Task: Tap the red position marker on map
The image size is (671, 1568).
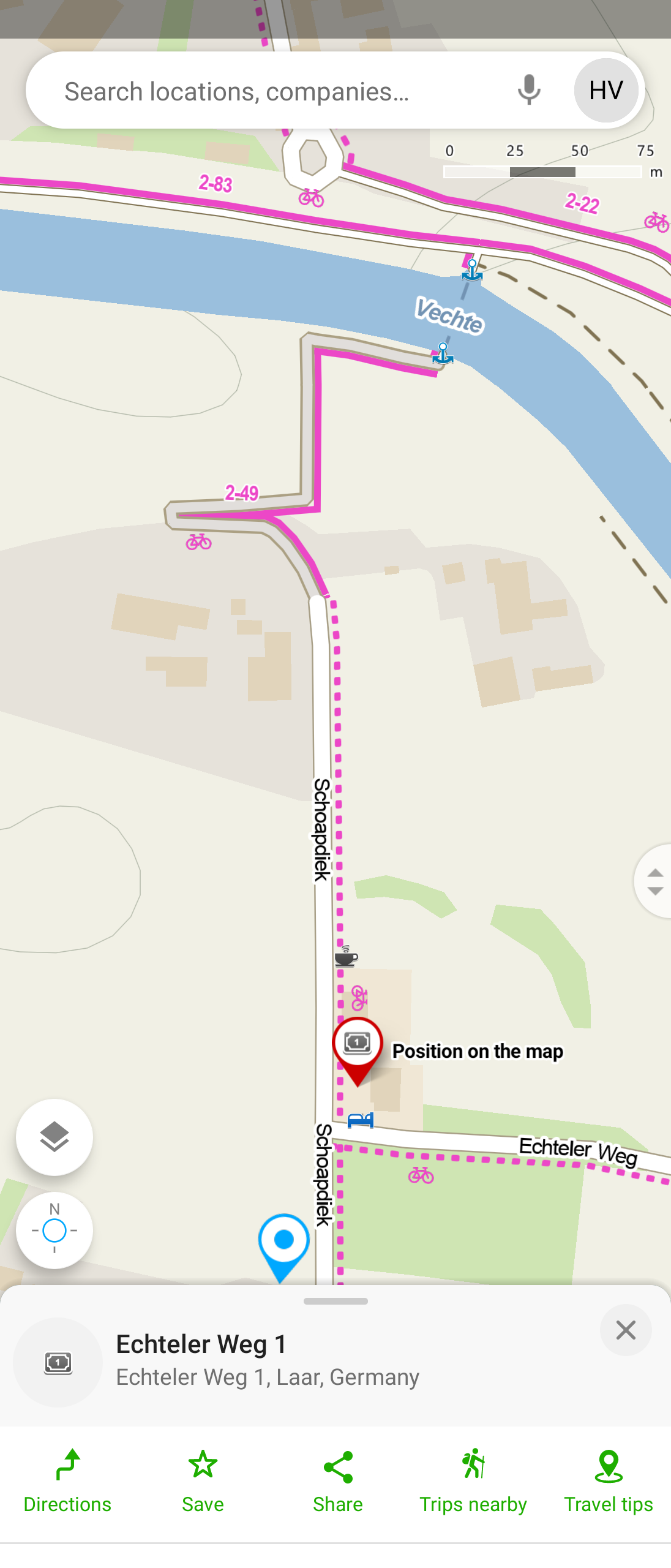Action: (x=358, y=1045)
